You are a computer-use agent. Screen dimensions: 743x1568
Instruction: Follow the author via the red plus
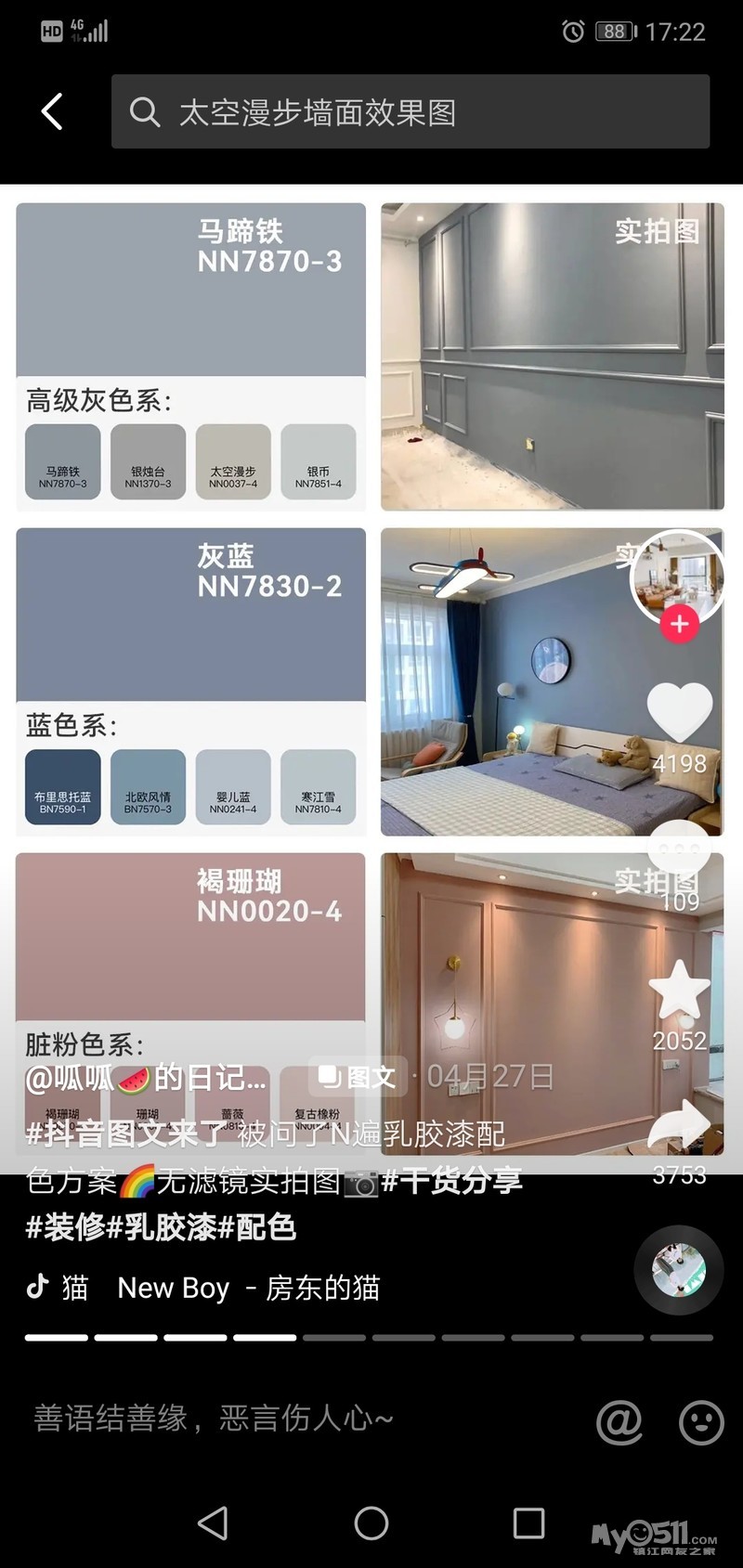coord(679,624)
